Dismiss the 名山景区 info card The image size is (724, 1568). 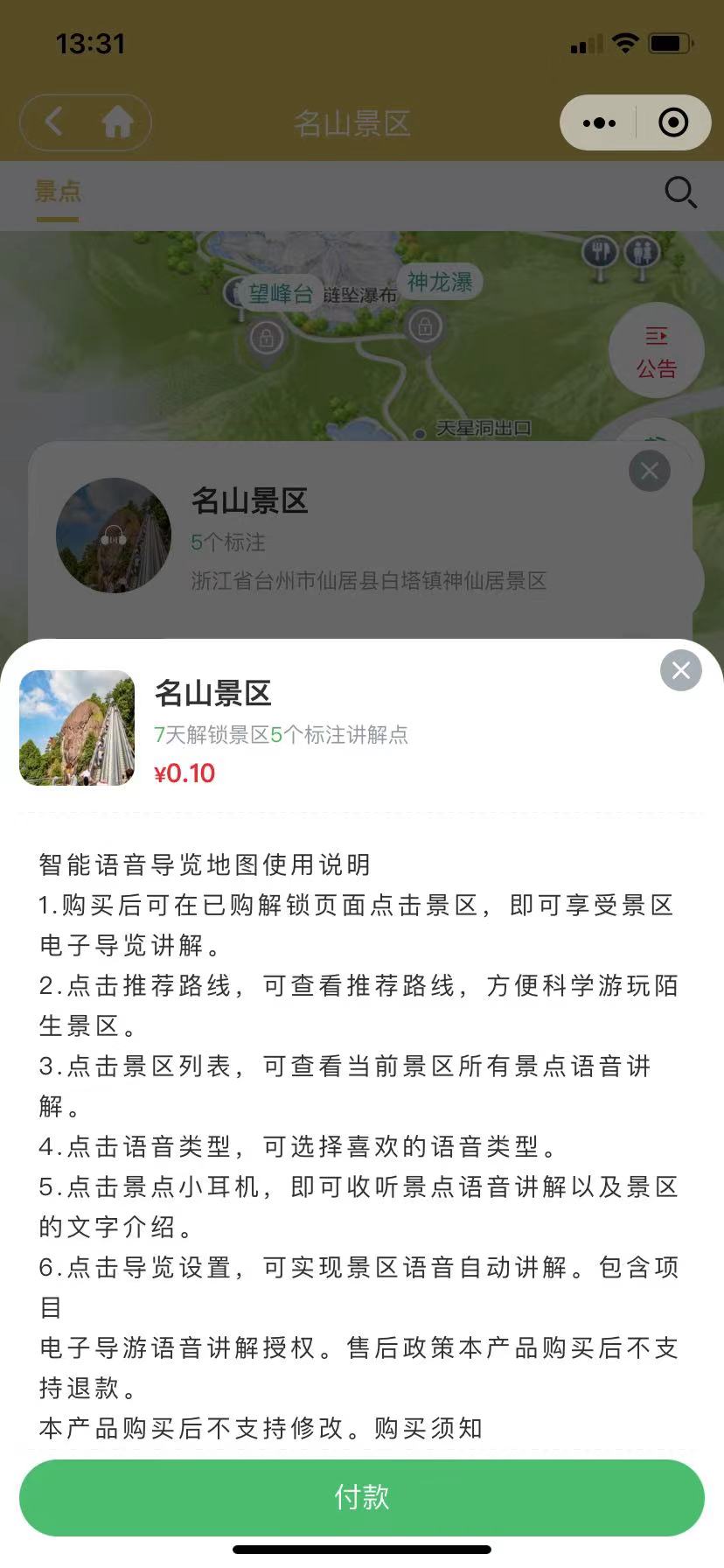coord(649,471)
